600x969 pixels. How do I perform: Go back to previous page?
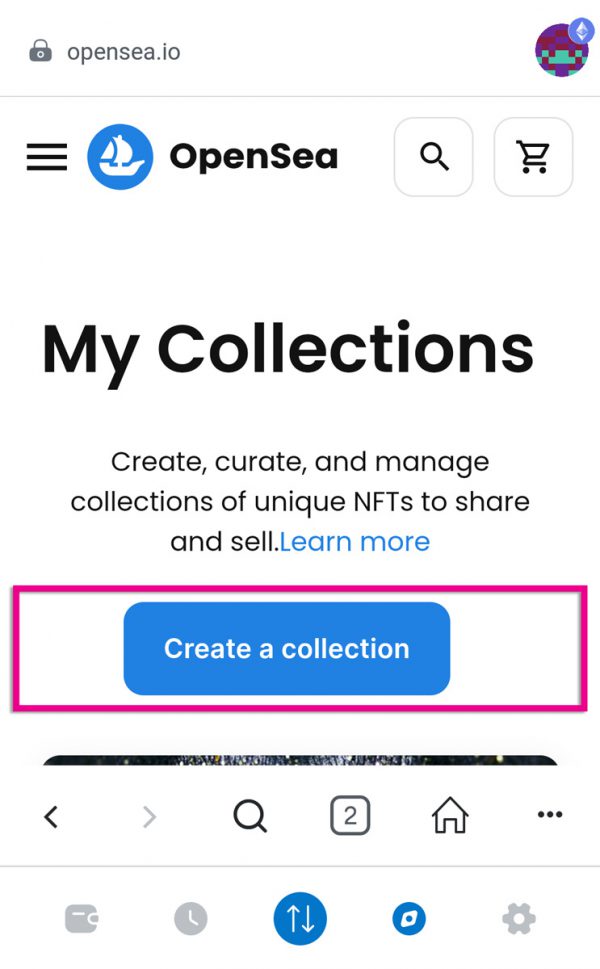click(x=51, y=817)
